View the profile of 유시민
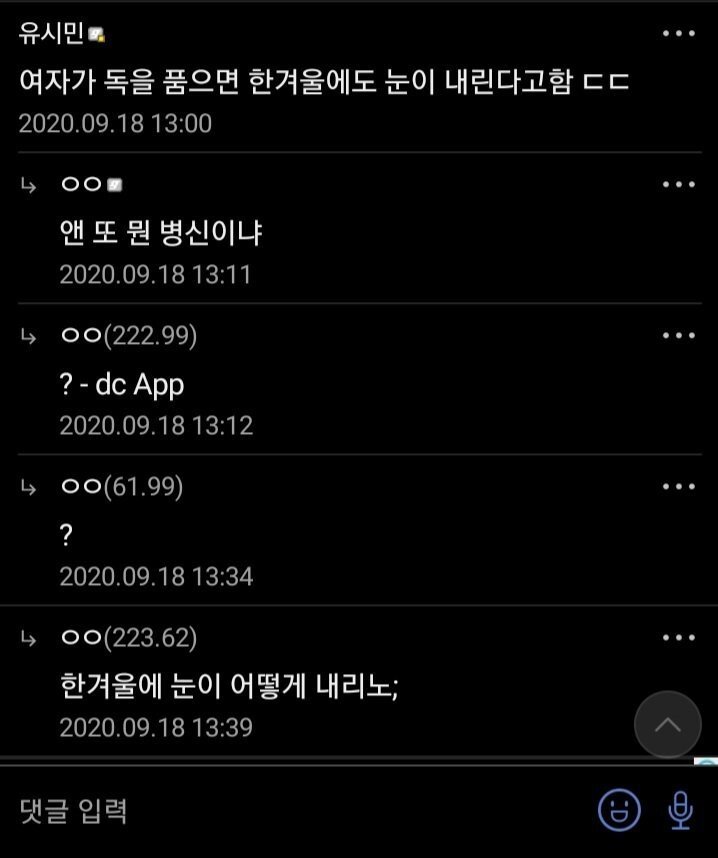Viewport: 718px width, 858px height. pyautogui.click(x=52, y=33)
